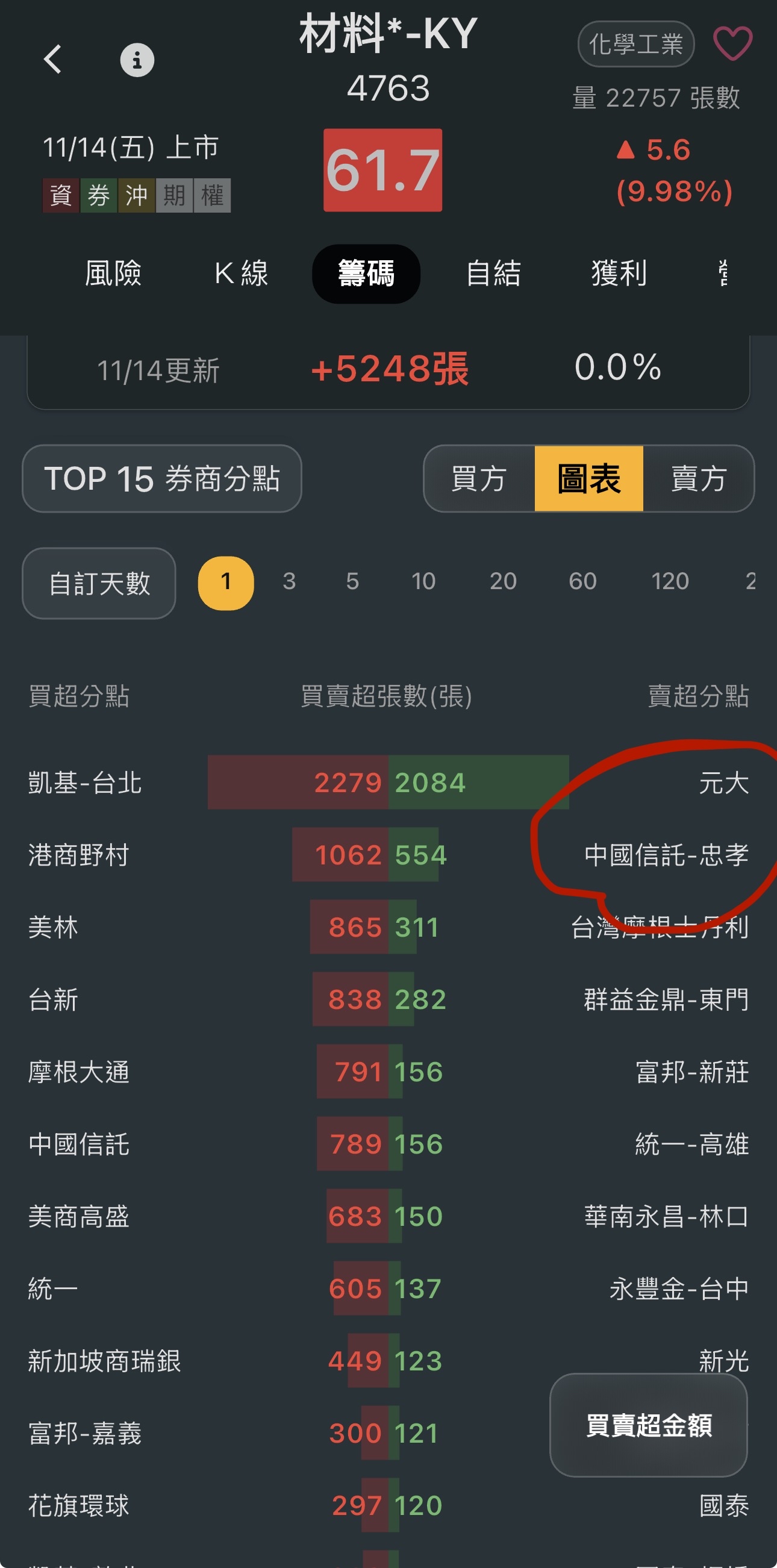Choose the 60-day period
Viewport: 777px width, 1568px height.
point(582,581)
